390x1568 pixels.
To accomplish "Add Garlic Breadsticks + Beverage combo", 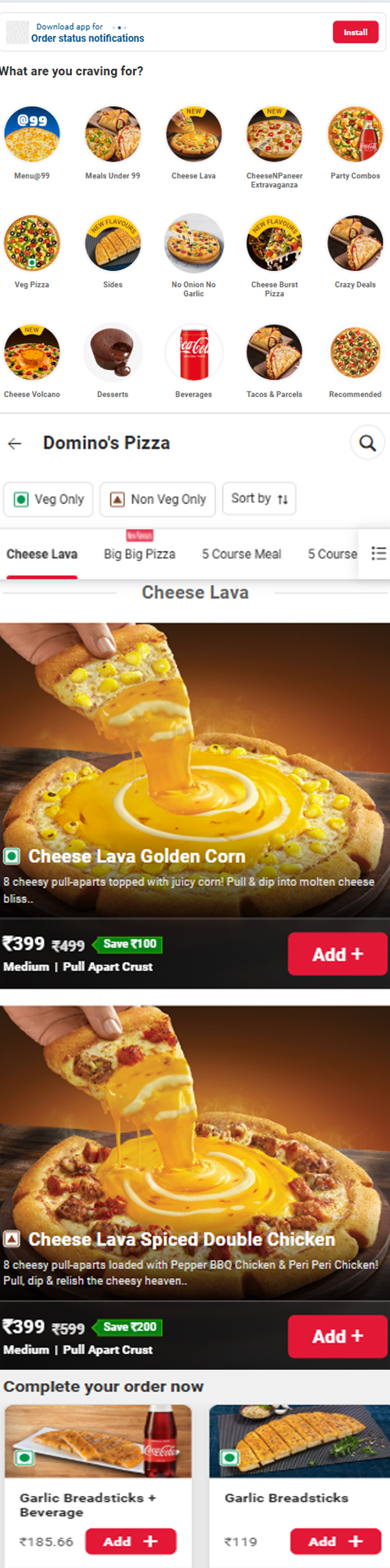I will click(130, 1541).
